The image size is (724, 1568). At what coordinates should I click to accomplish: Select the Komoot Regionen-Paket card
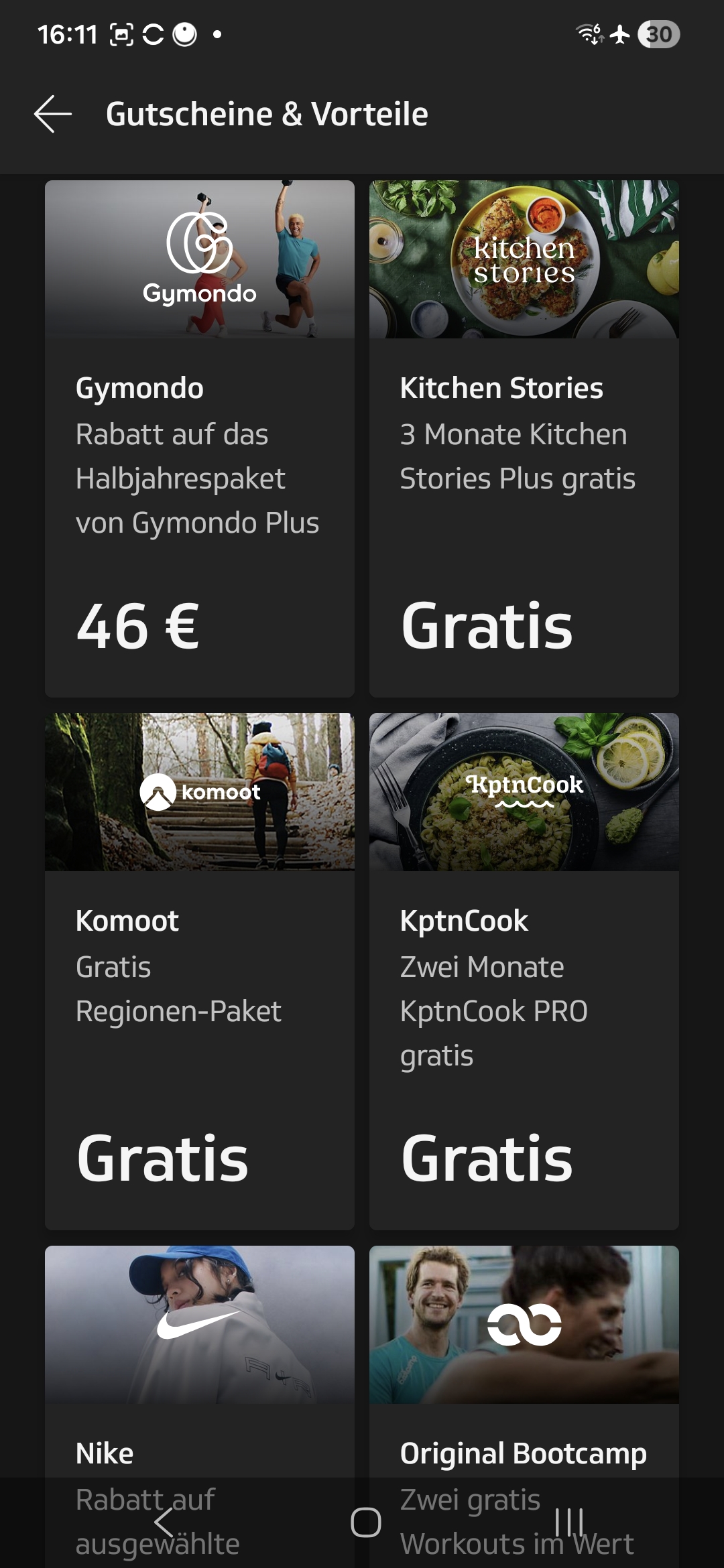tap(199, 972)
